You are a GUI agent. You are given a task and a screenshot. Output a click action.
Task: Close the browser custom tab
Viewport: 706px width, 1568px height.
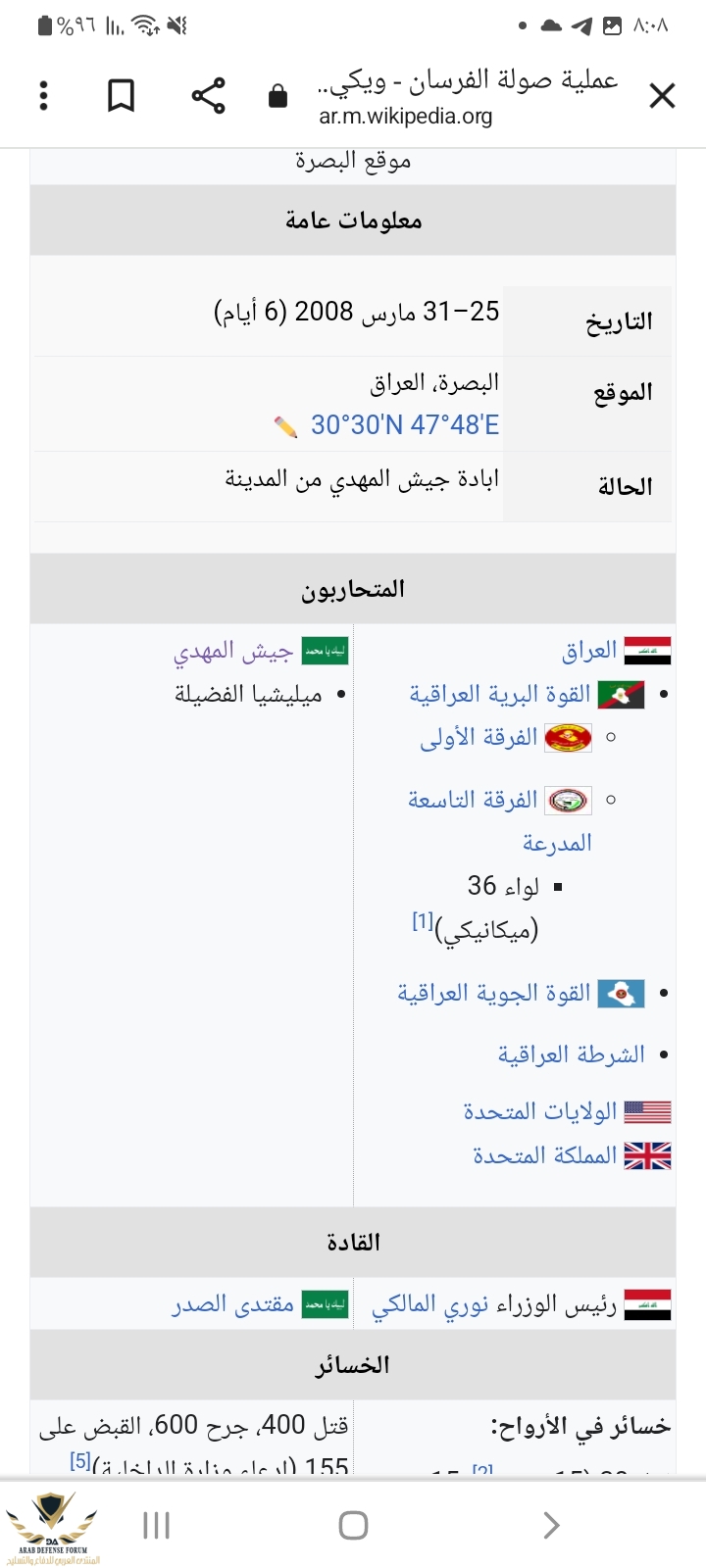tap(662, 96)
